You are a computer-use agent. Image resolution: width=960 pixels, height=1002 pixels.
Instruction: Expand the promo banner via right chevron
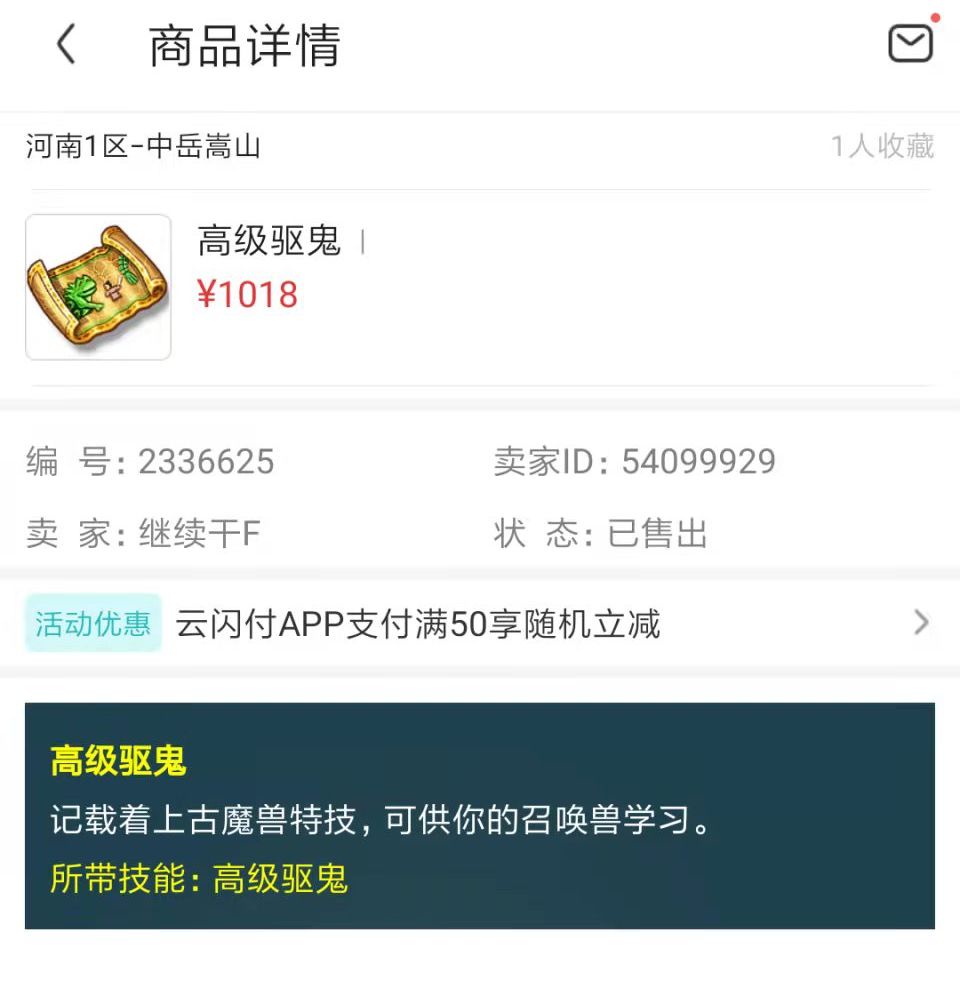(921, 622)
